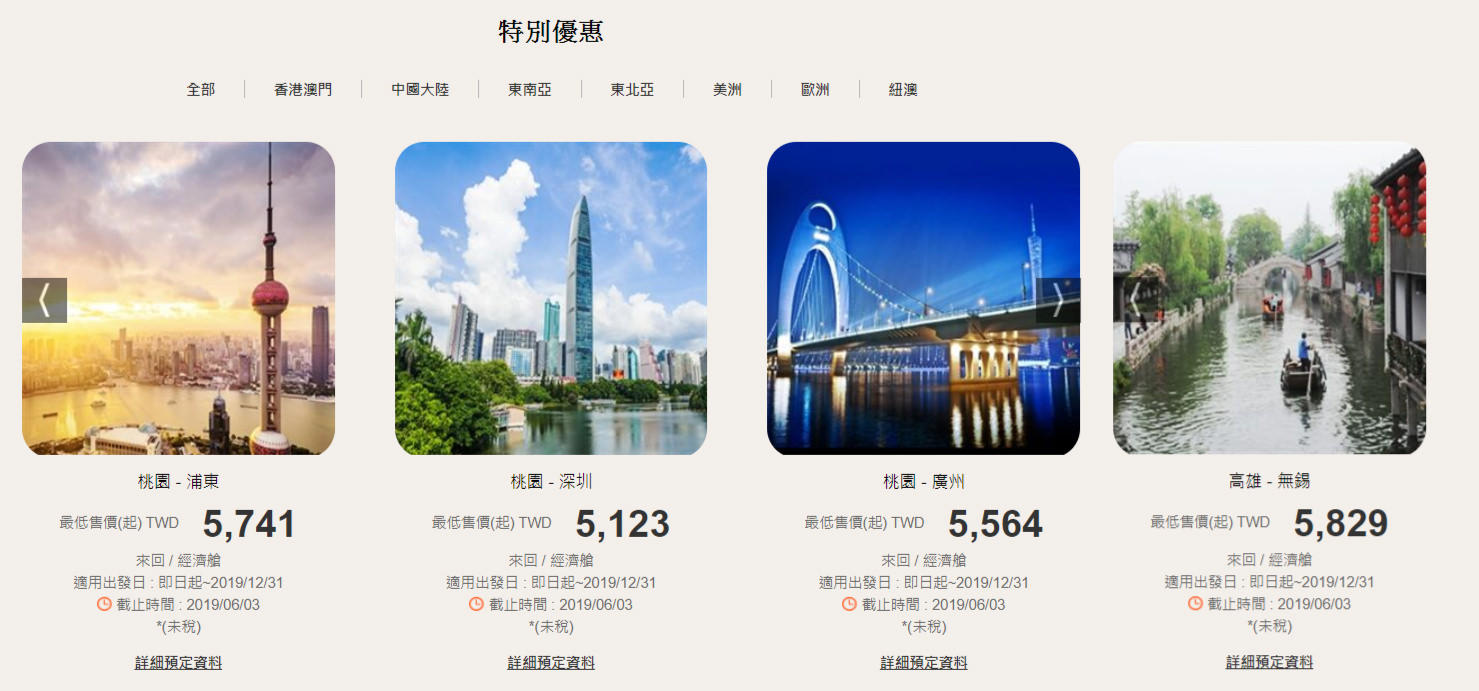1479x691 pixels.
Task: Tap the previous carousel arrow
Action: [x=44, y=300]
